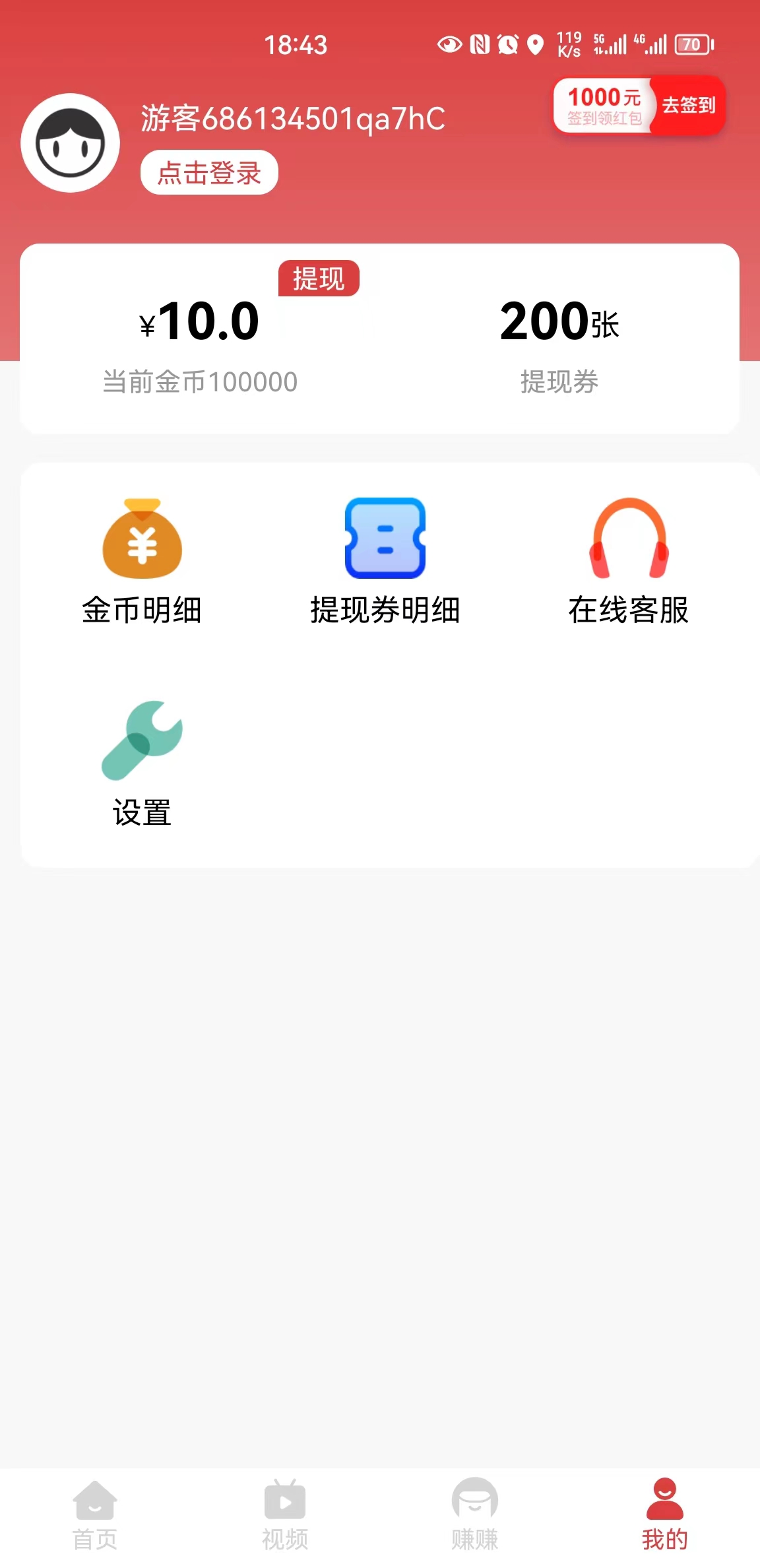The height and width of the screenshot is (1568, 760).
Task: Tap the red 提现 withdraw button
Action: pyautogui.click(x=319, y=278)
